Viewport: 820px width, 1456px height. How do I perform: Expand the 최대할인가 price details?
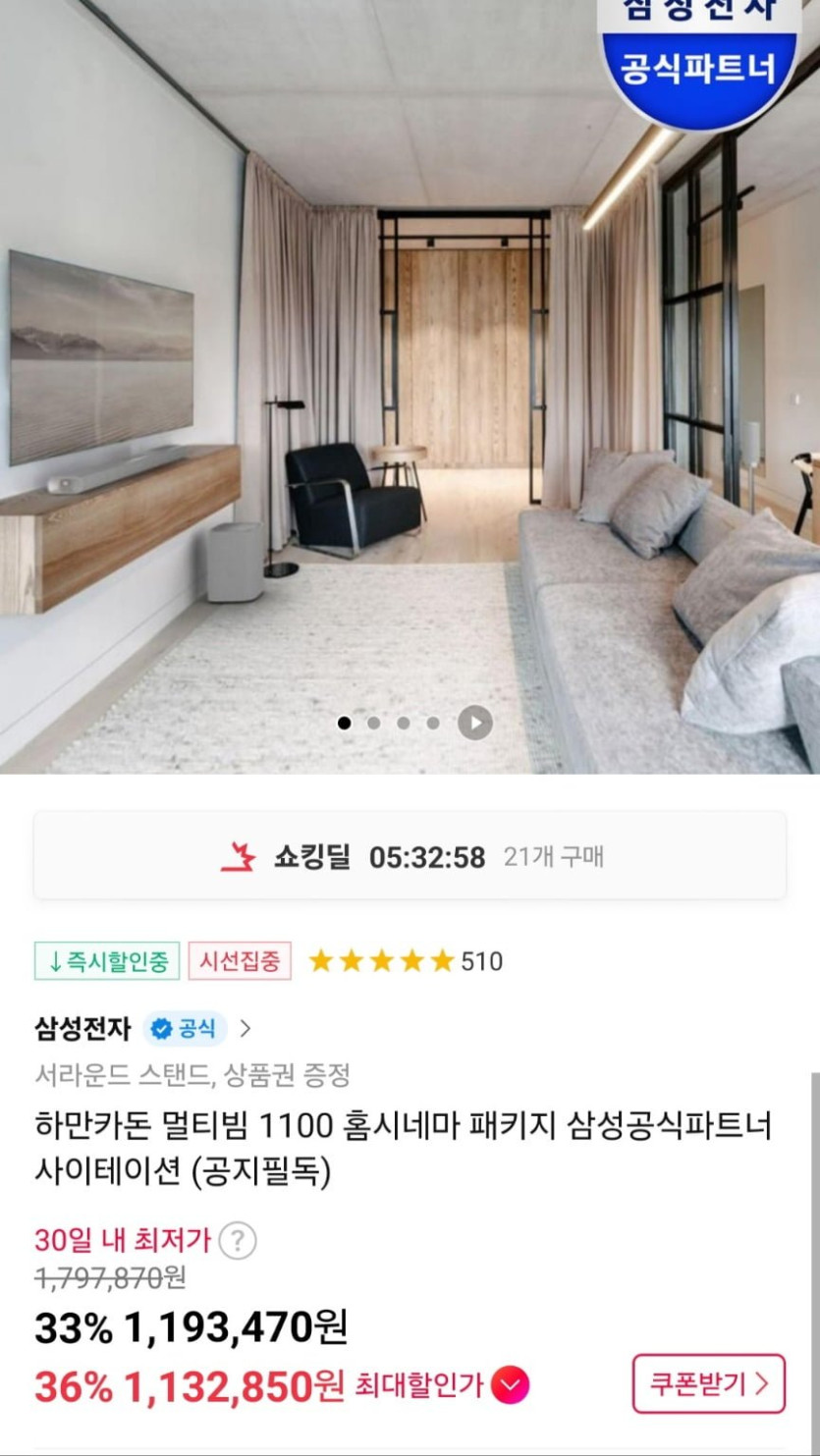tap(511, 1385)
